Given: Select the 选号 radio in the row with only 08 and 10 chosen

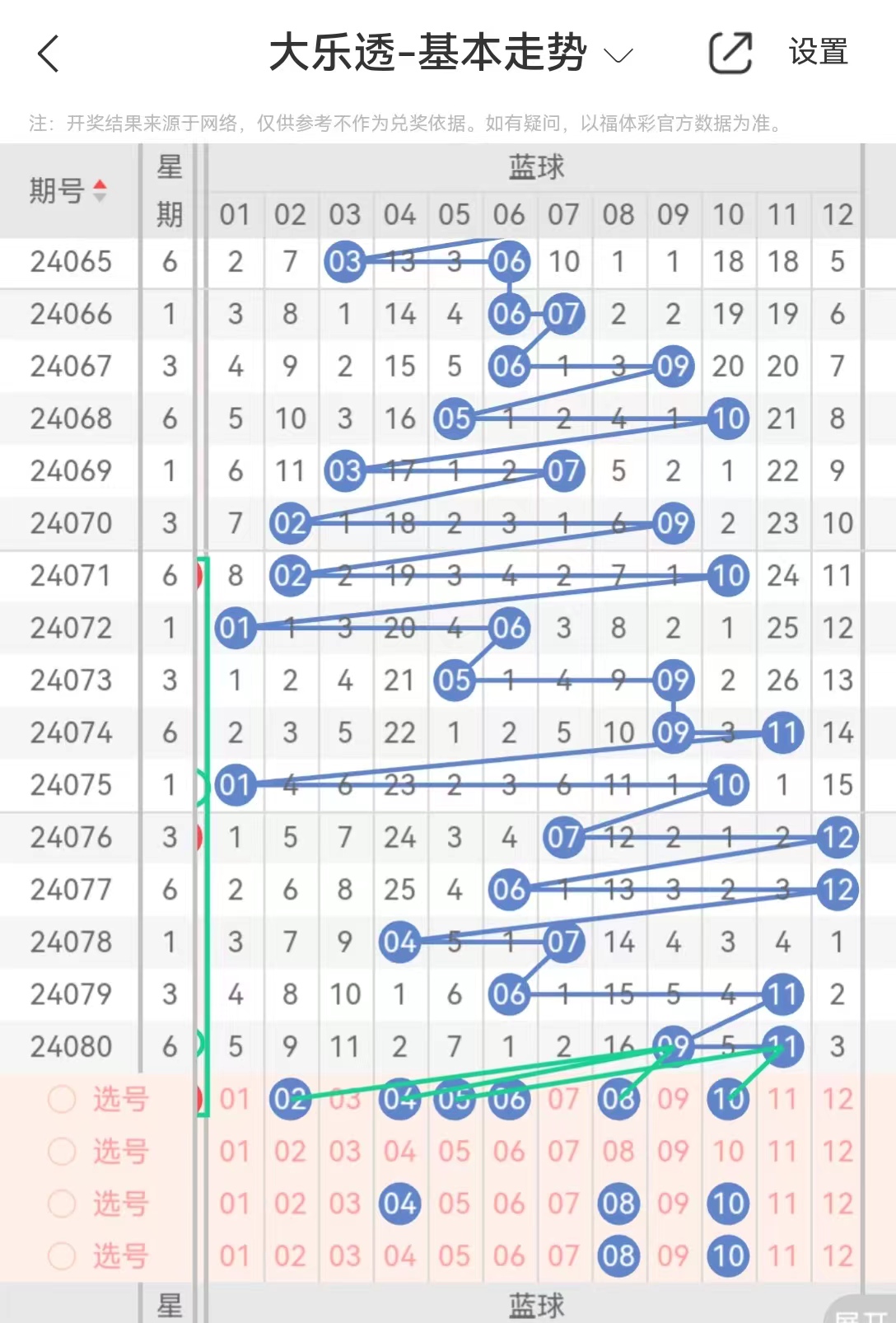Looking at the screenshot, I should (63, 1256).
